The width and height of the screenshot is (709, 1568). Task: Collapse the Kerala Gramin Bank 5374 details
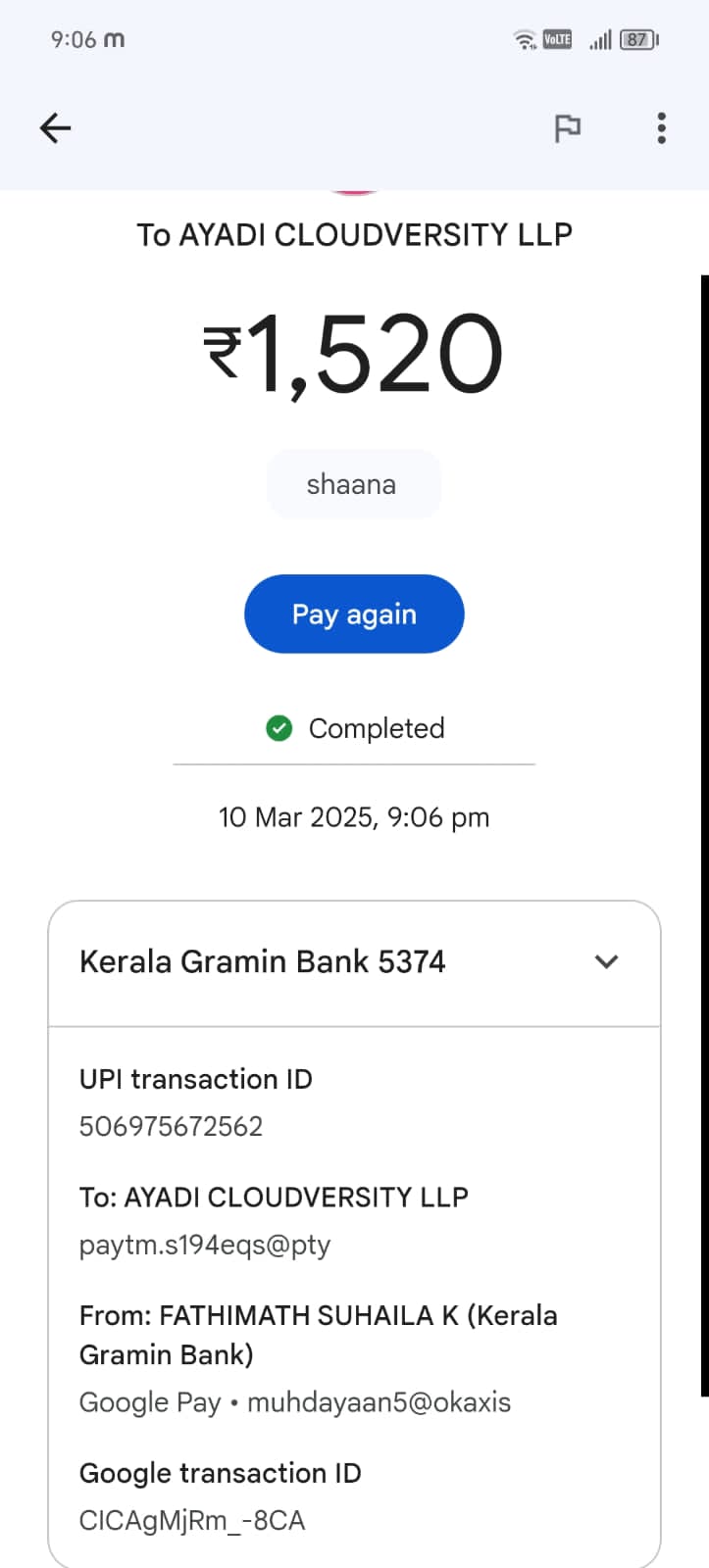pyautogui.click(x=606, y=961)
